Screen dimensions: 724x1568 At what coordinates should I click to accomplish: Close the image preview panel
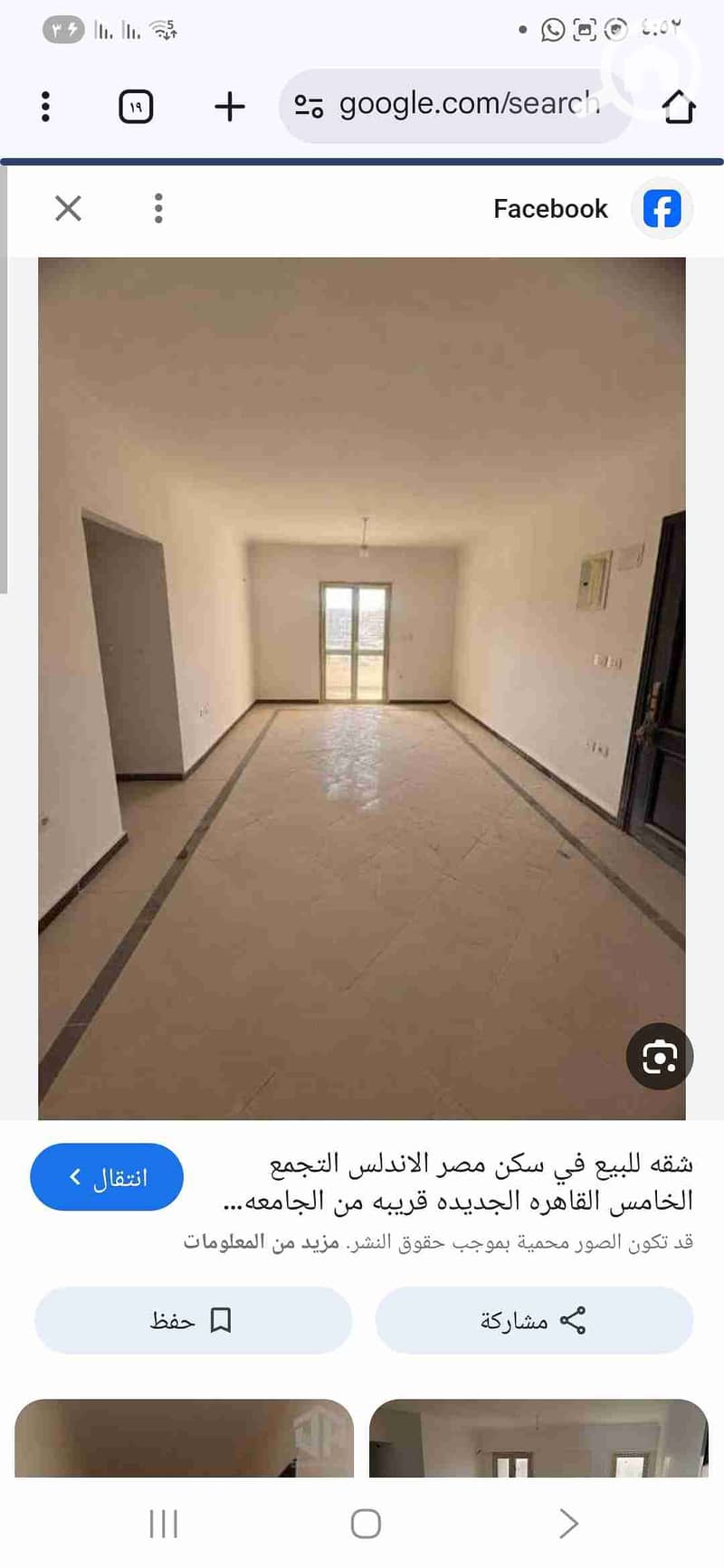tap(68, 208)
